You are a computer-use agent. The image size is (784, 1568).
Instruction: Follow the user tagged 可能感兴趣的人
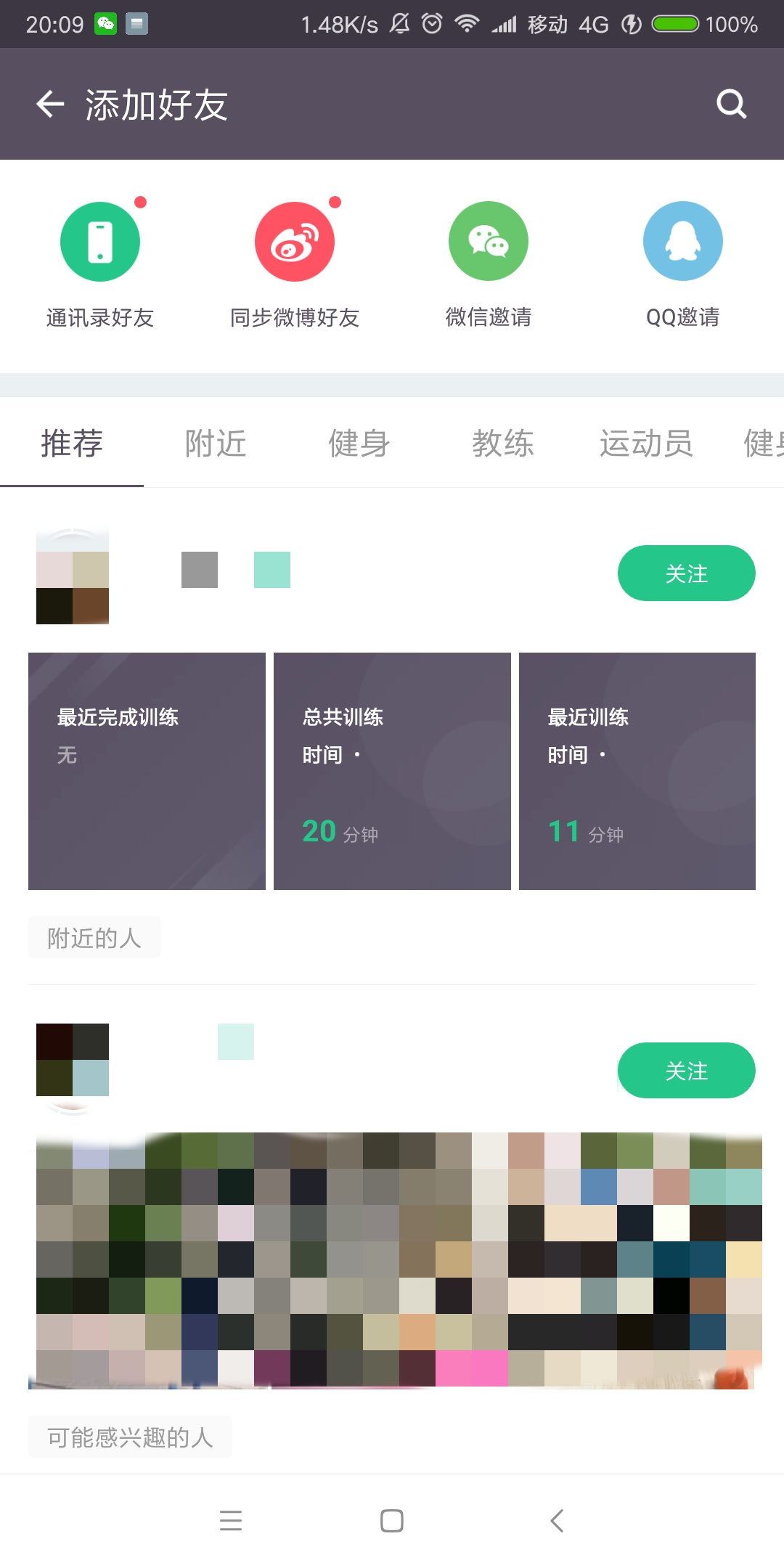(686, 1071)
